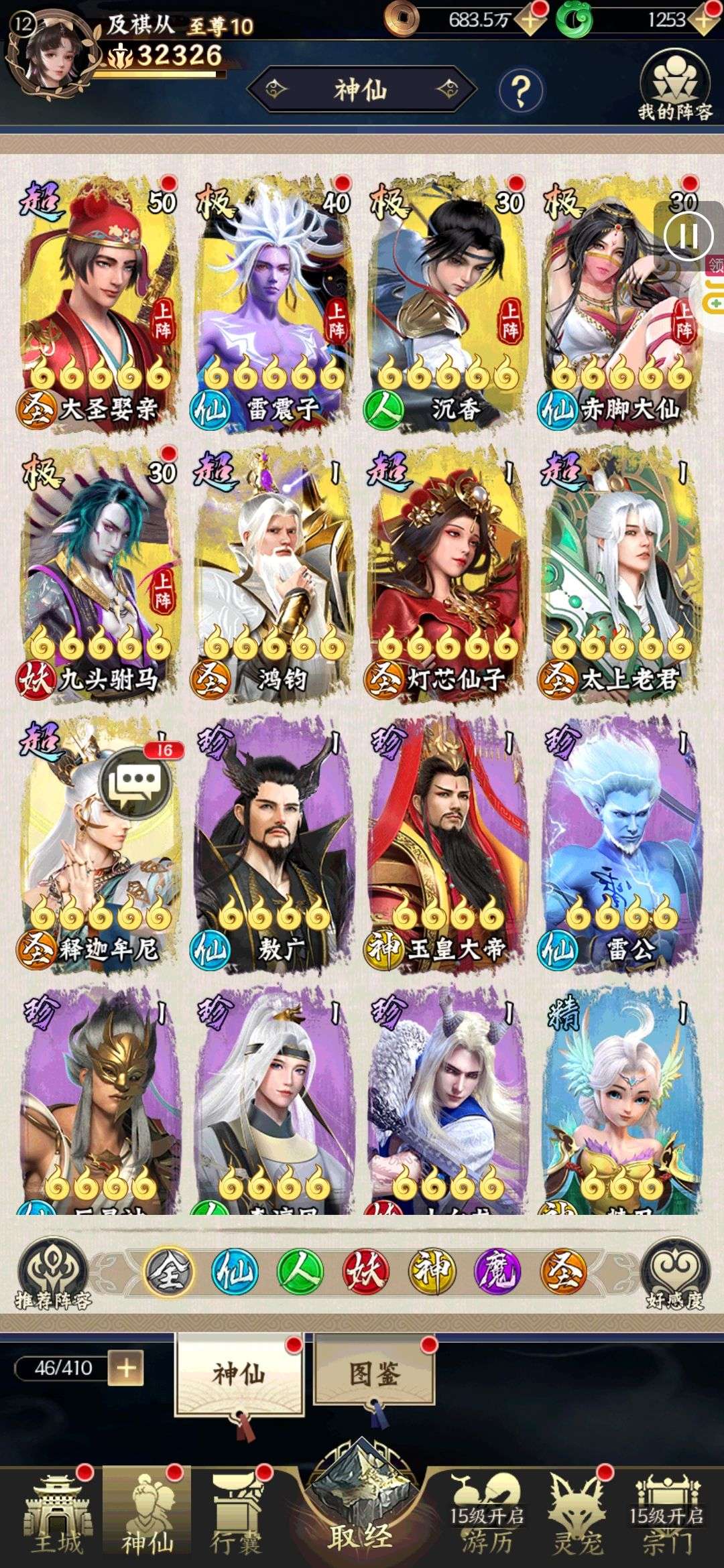This screenshot has height=1568, width=724.
Task: Filter characters by 魔 faction
Action: click(498, 1271)
